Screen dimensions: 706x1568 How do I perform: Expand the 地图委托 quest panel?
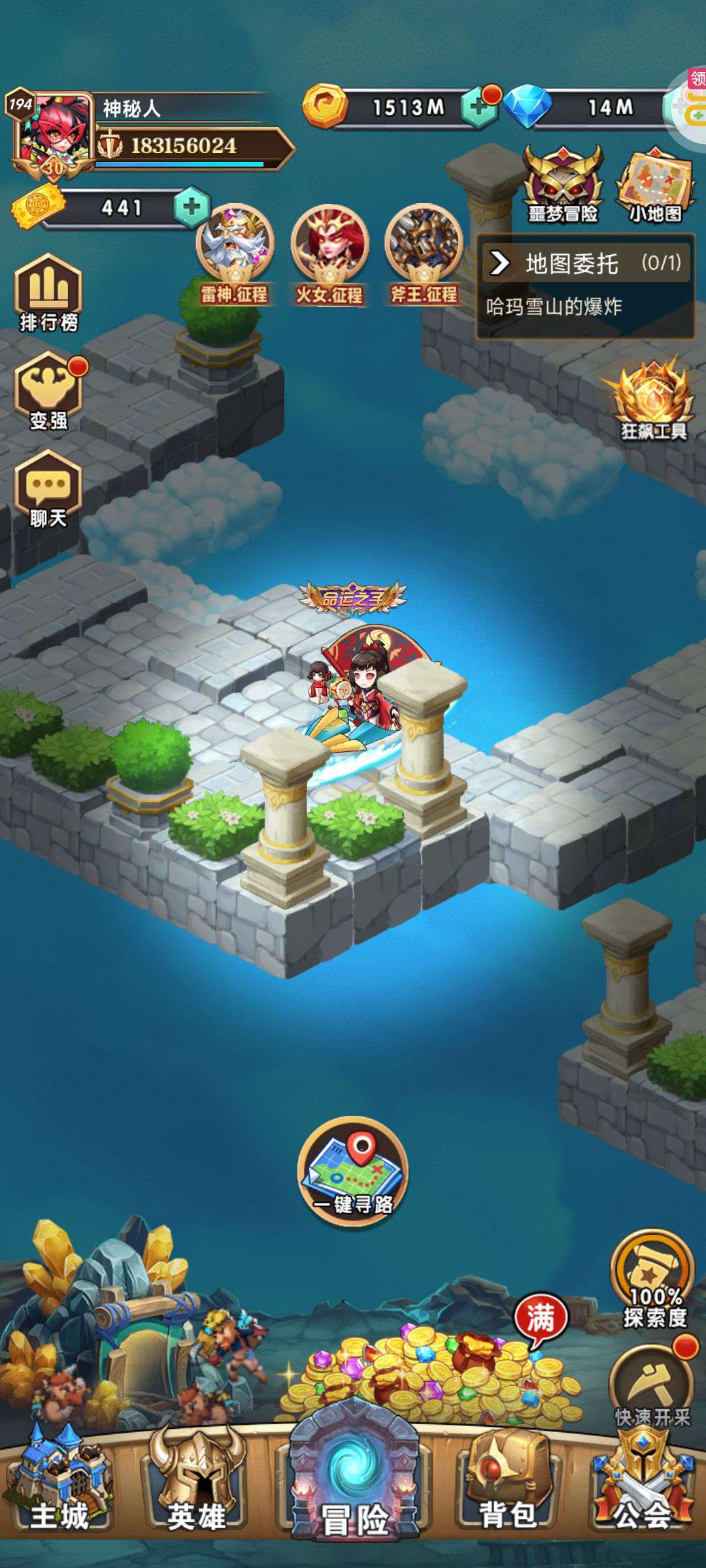coord(586,263)
